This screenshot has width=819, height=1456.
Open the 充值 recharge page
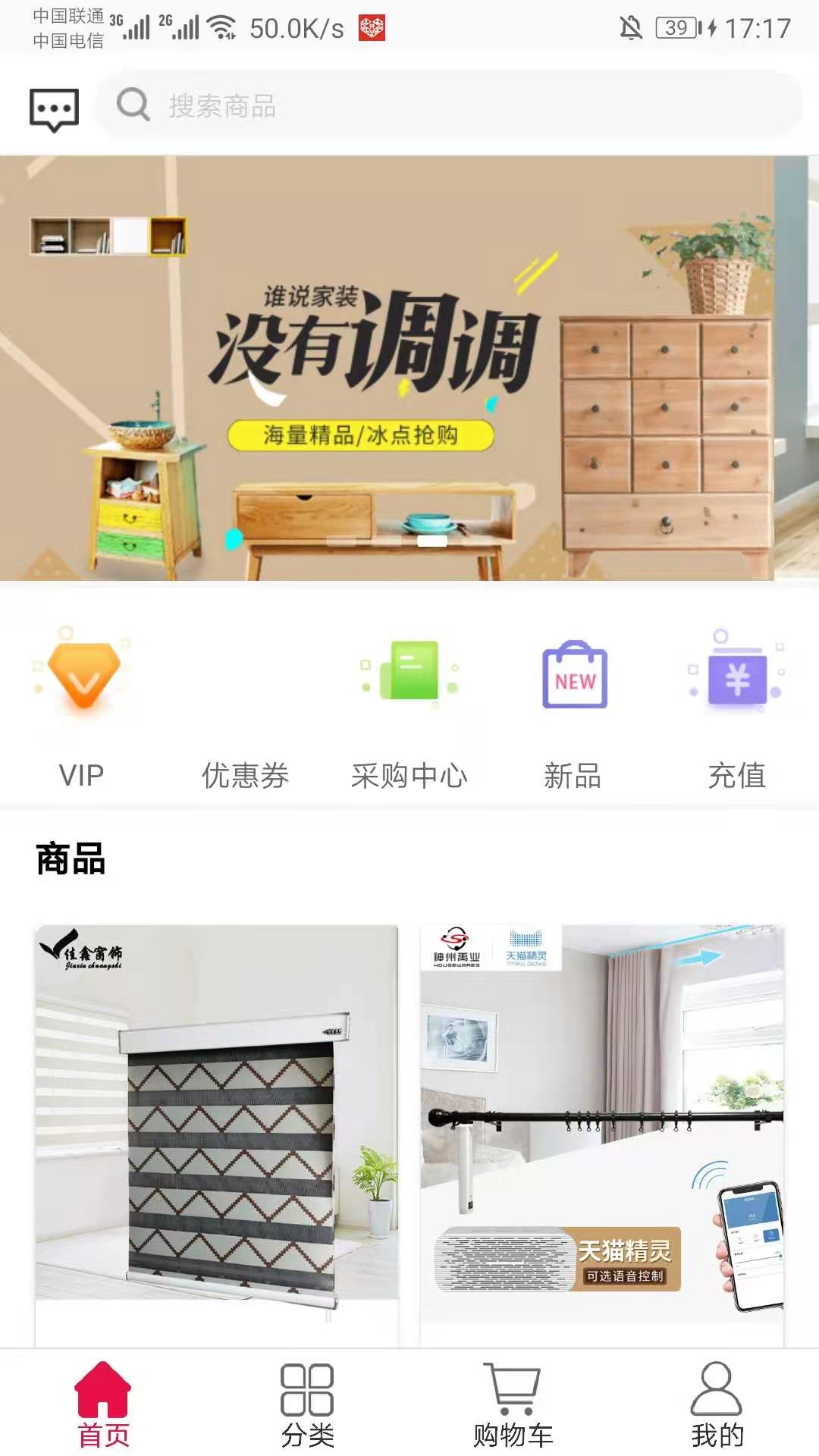737,713
